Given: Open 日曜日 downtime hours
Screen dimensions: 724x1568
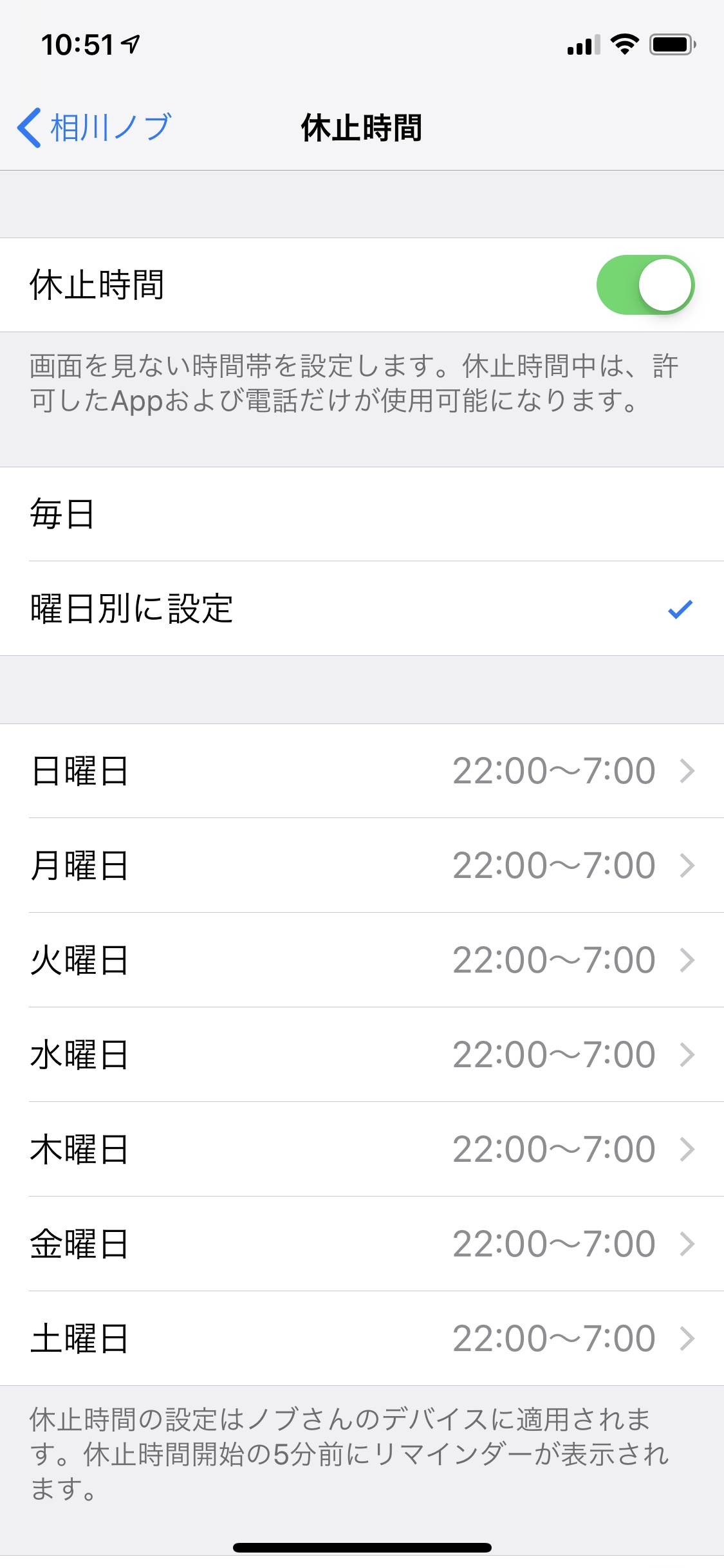Looking at the screenshot, I should pyautogui.click(x=362, y=771).
